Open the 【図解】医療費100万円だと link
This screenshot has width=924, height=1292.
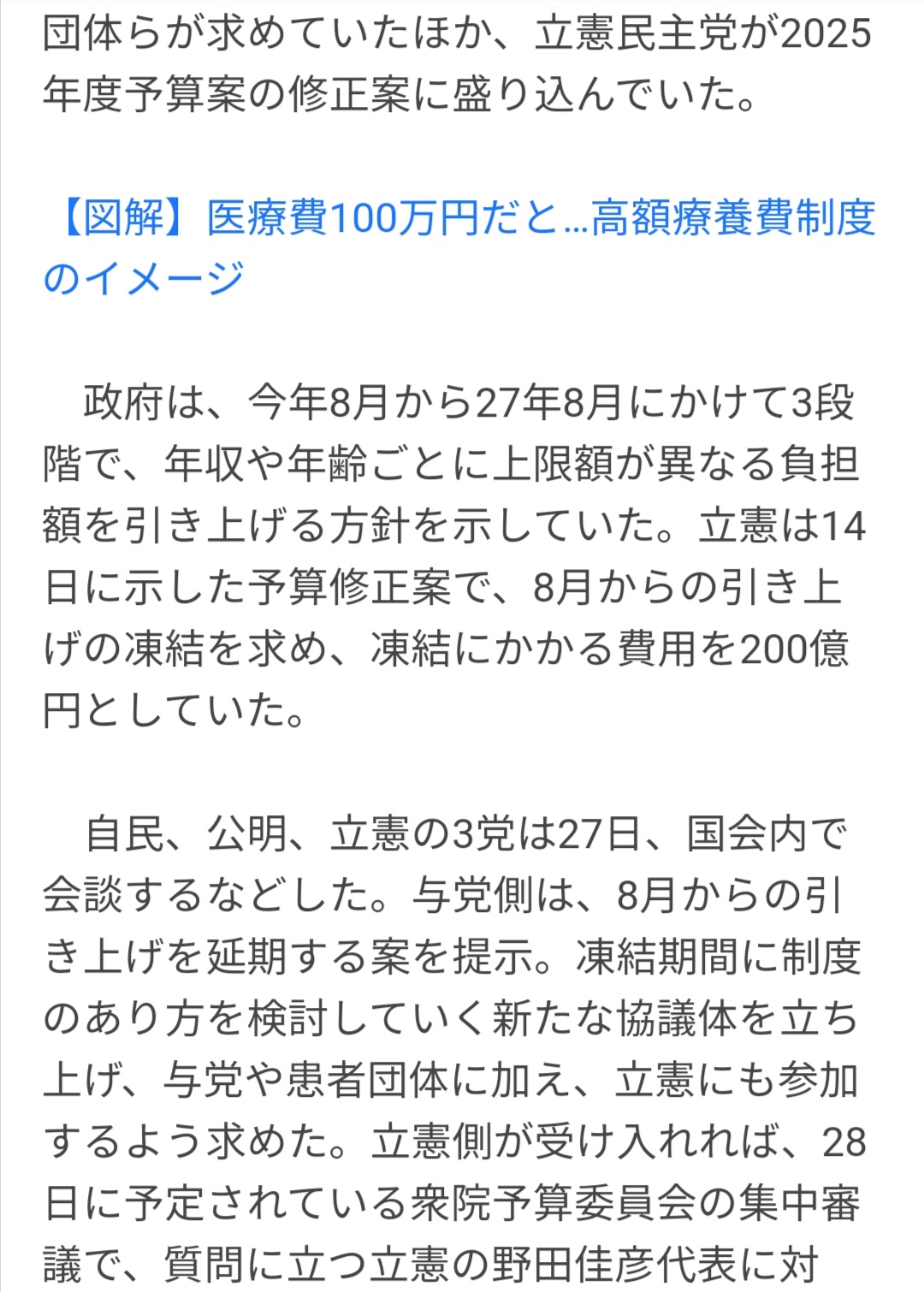tap(459, 220)
